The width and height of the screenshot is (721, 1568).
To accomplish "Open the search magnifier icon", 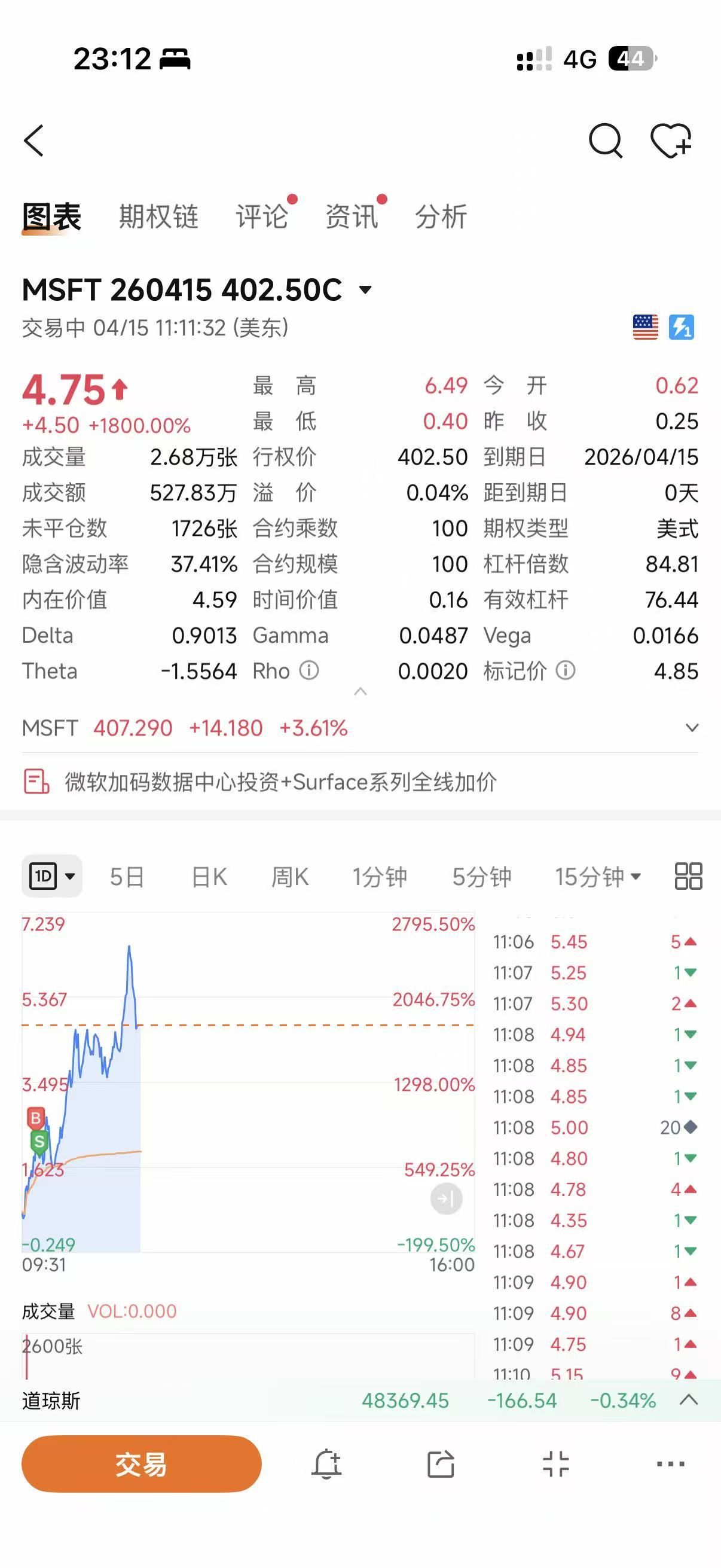I will (x=606, y=141).
